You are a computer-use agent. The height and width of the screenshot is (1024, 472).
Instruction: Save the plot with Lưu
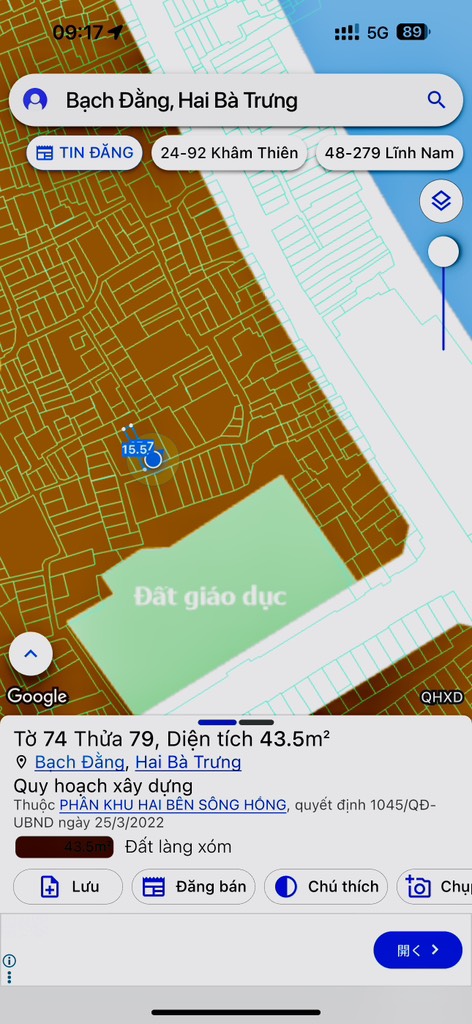coord(68,886)
